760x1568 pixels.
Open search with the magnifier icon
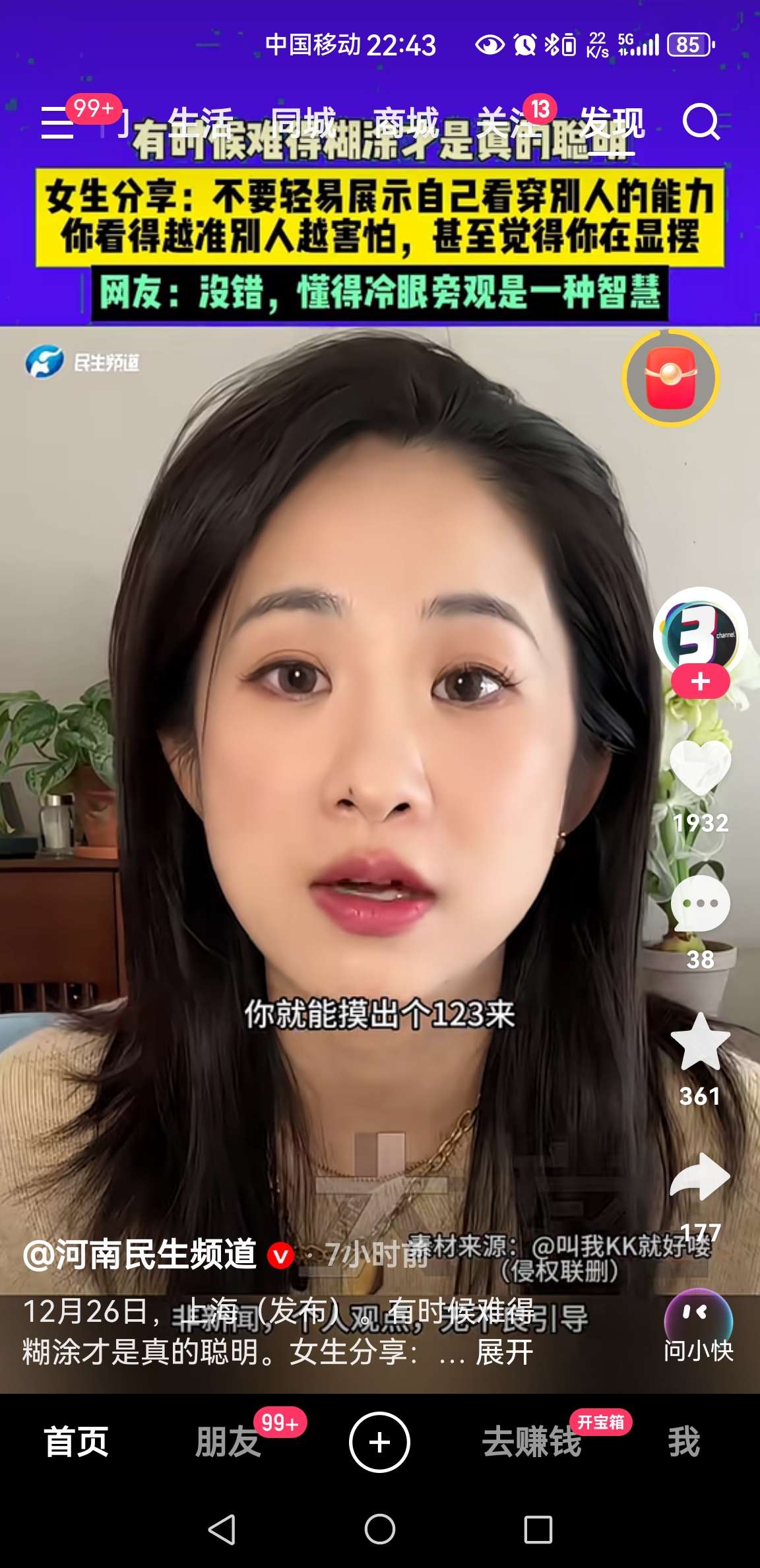[x=701, y=123]
